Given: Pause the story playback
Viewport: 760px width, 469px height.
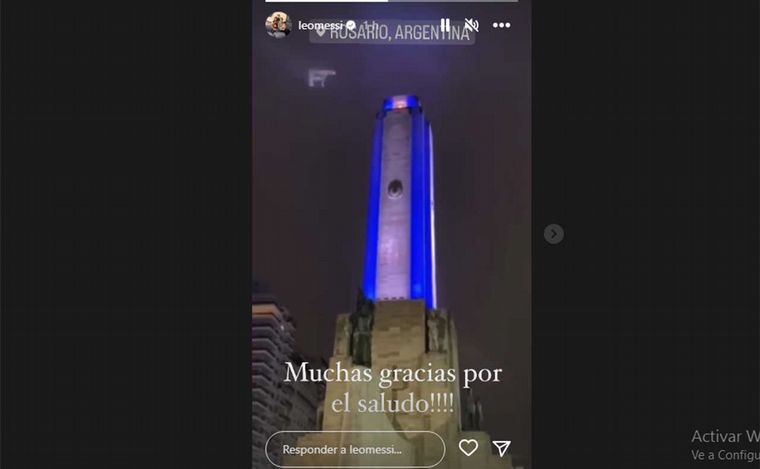Looking at the screenshot, I should coord(445,25).
